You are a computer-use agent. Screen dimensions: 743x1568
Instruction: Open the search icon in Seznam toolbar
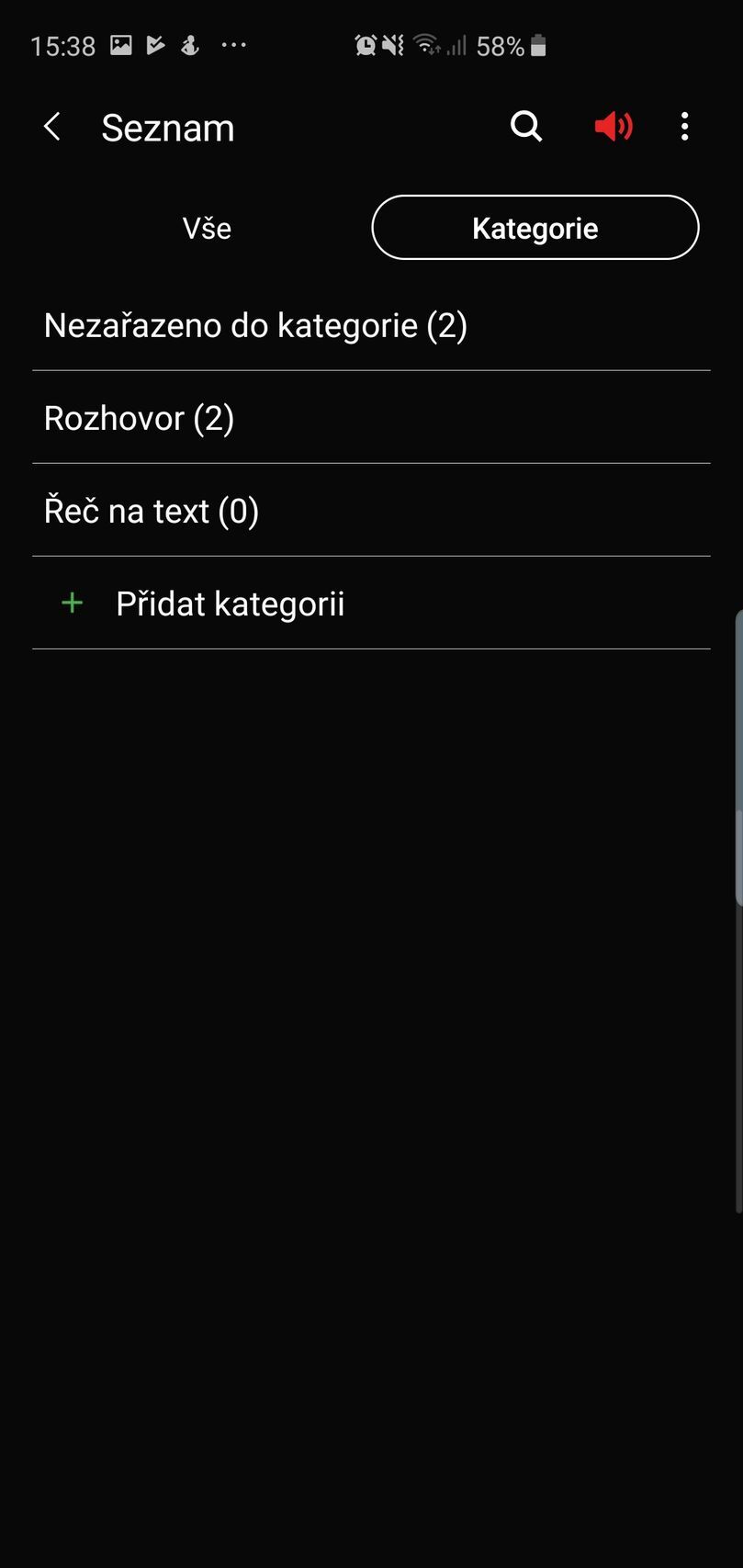(526, 127)
